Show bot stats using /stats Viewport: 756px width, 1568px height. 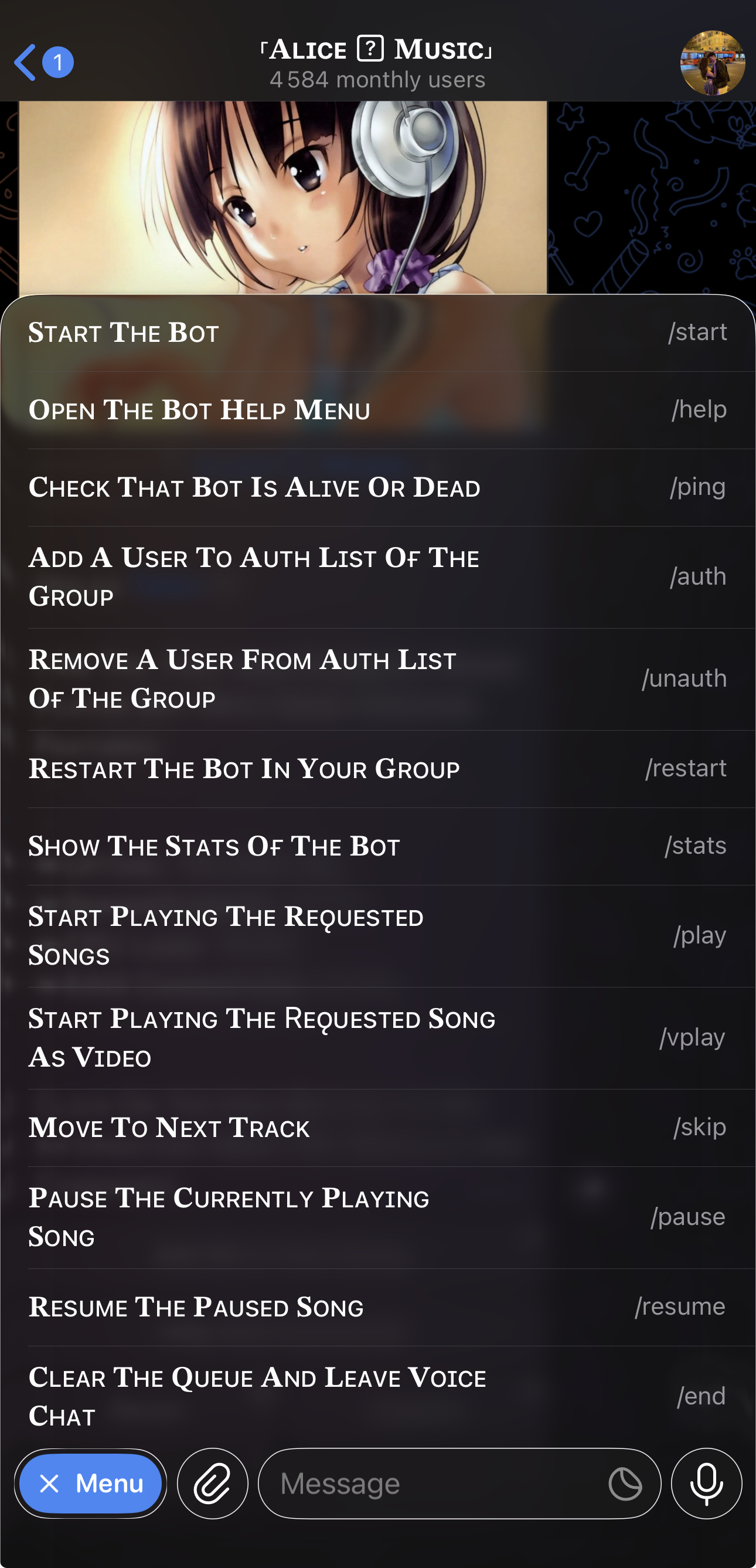point(377,846)
